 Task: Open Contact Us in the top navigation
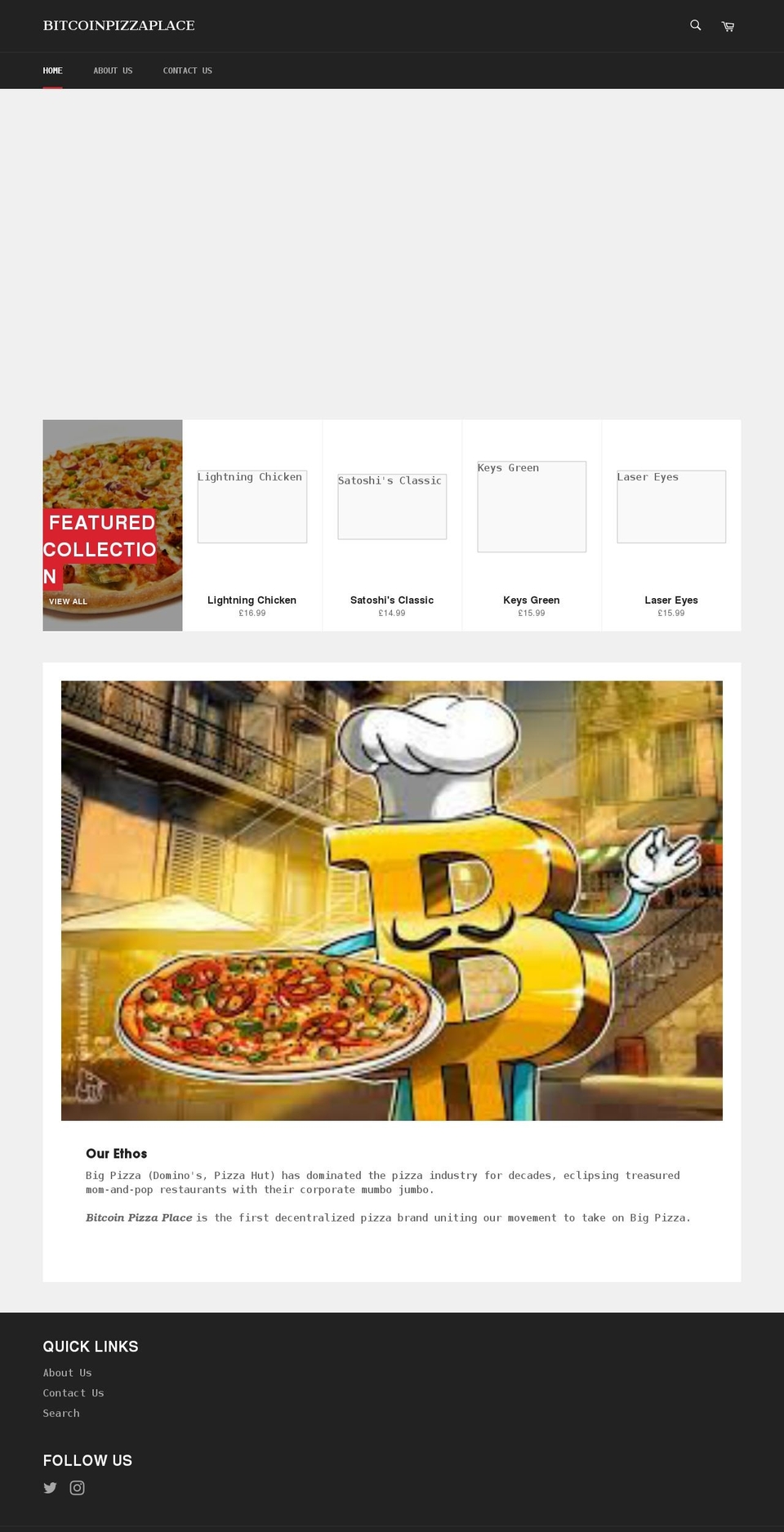(187, 71)
